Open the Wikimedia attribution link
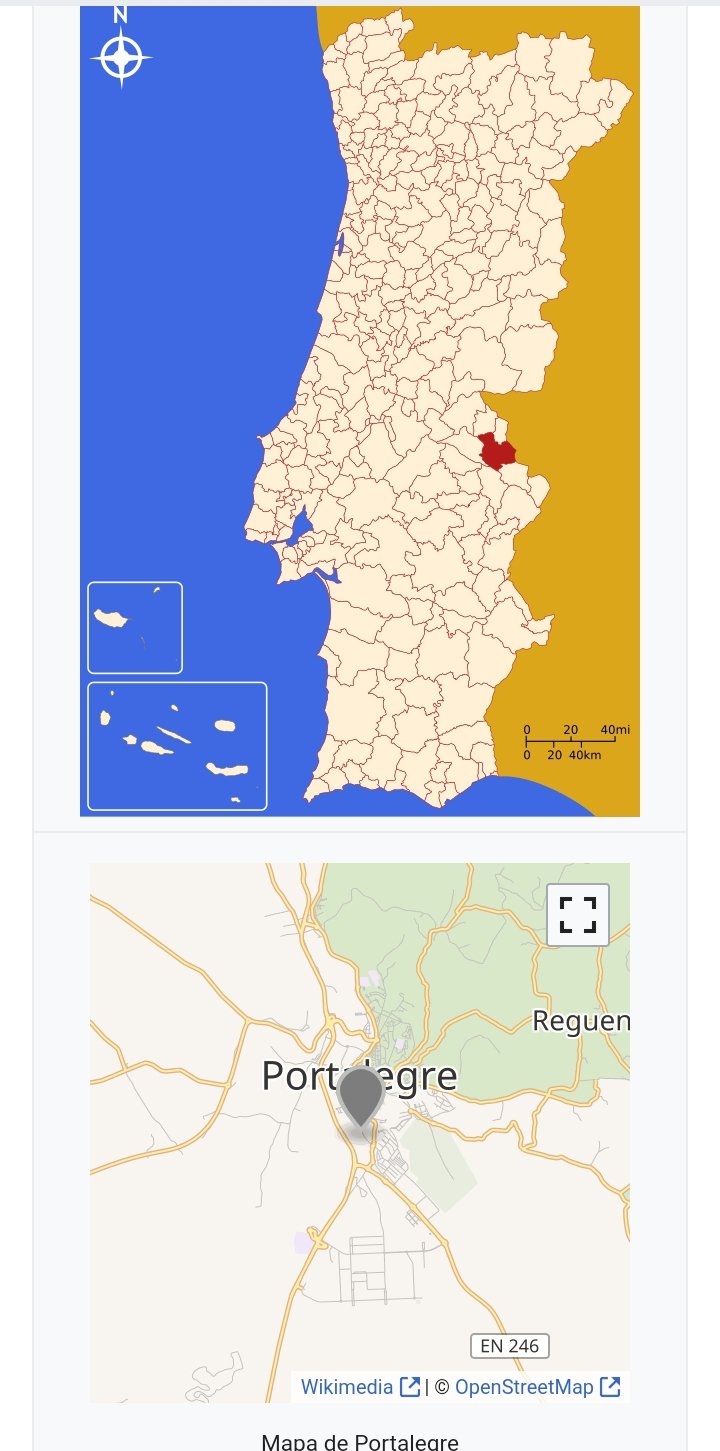 360,1387
